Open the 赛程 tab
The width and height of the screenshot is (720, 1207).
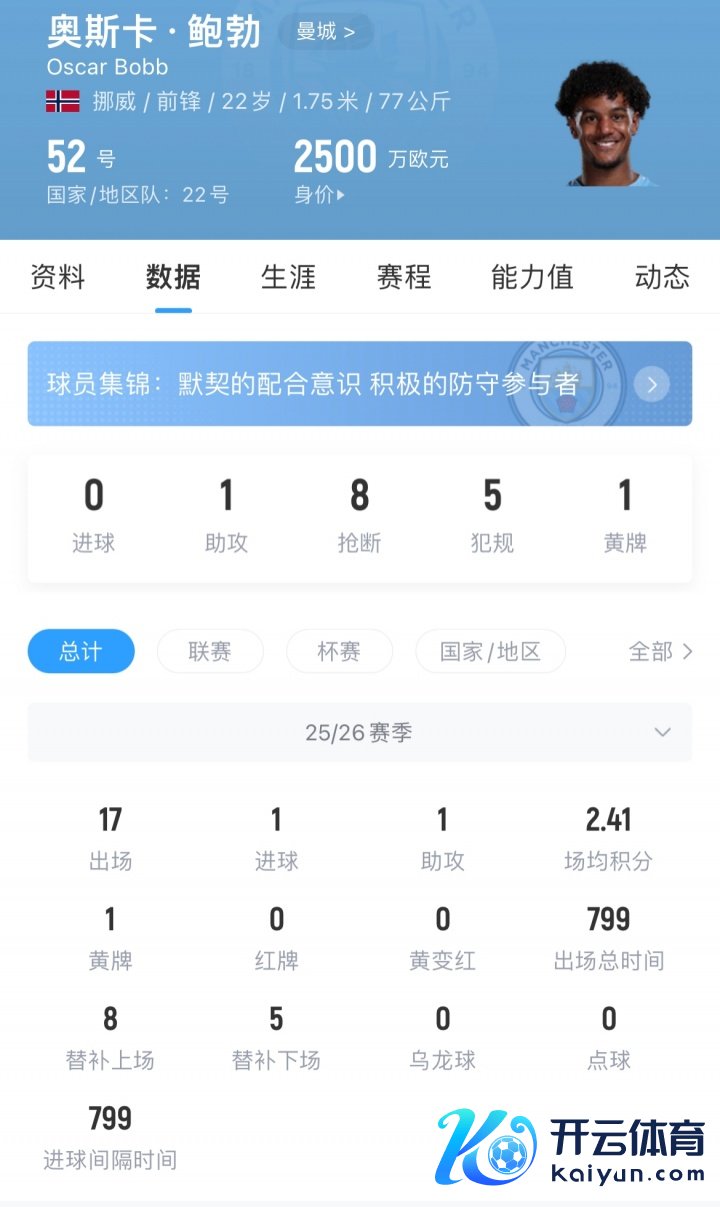click(404, 277)
